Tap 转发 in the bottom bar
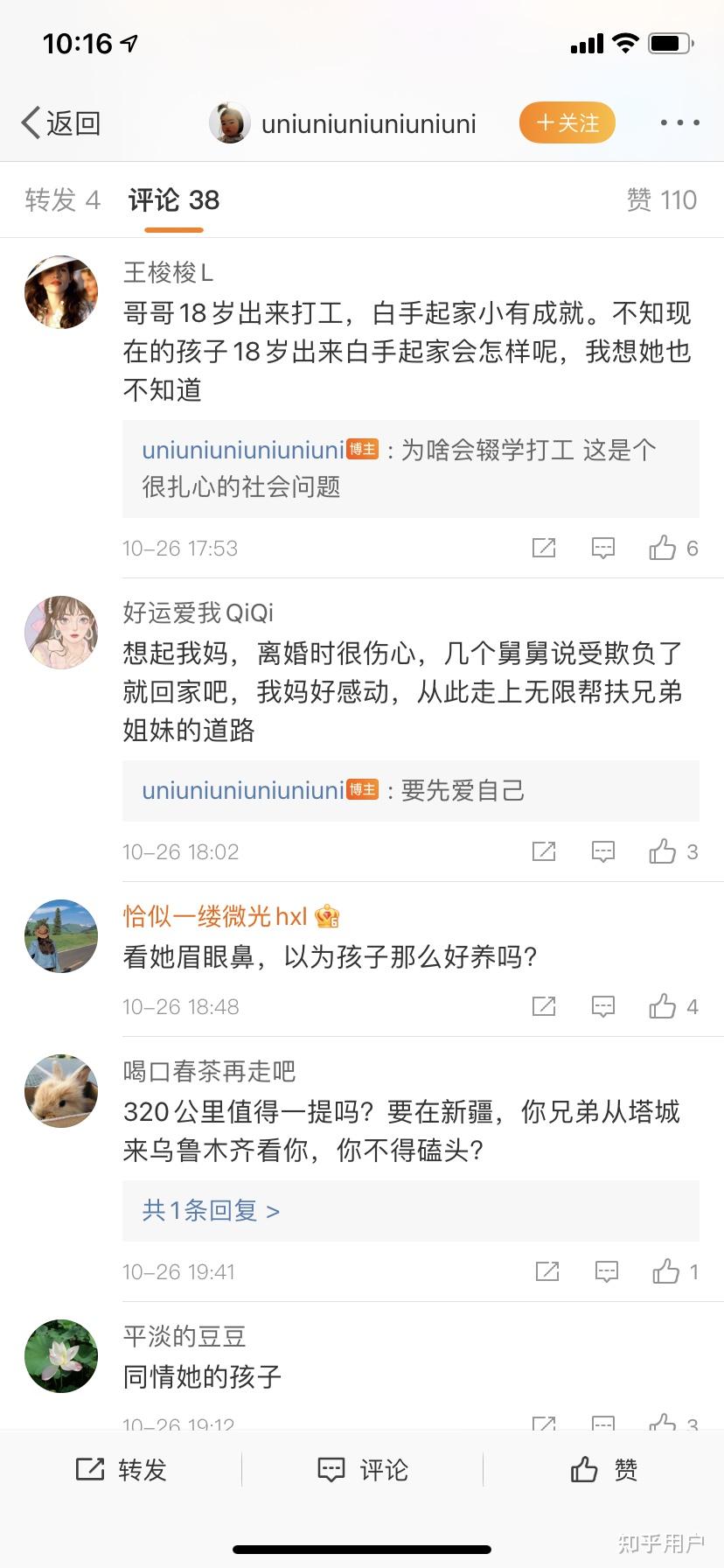Image resolution: width=724 pixels, height=1568 pixels. [122, 1470]
